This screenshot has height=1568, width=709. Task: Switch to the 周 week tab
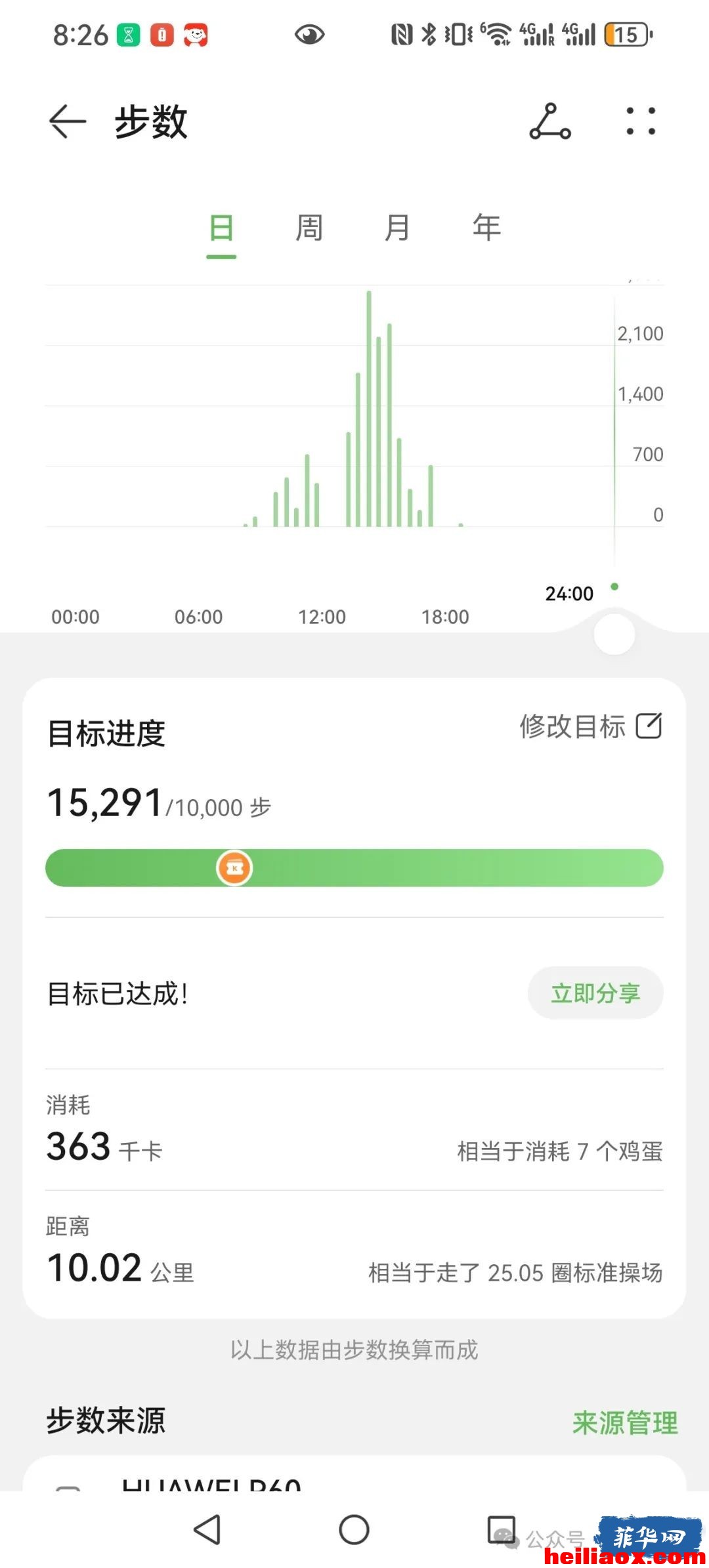point(309,228)
